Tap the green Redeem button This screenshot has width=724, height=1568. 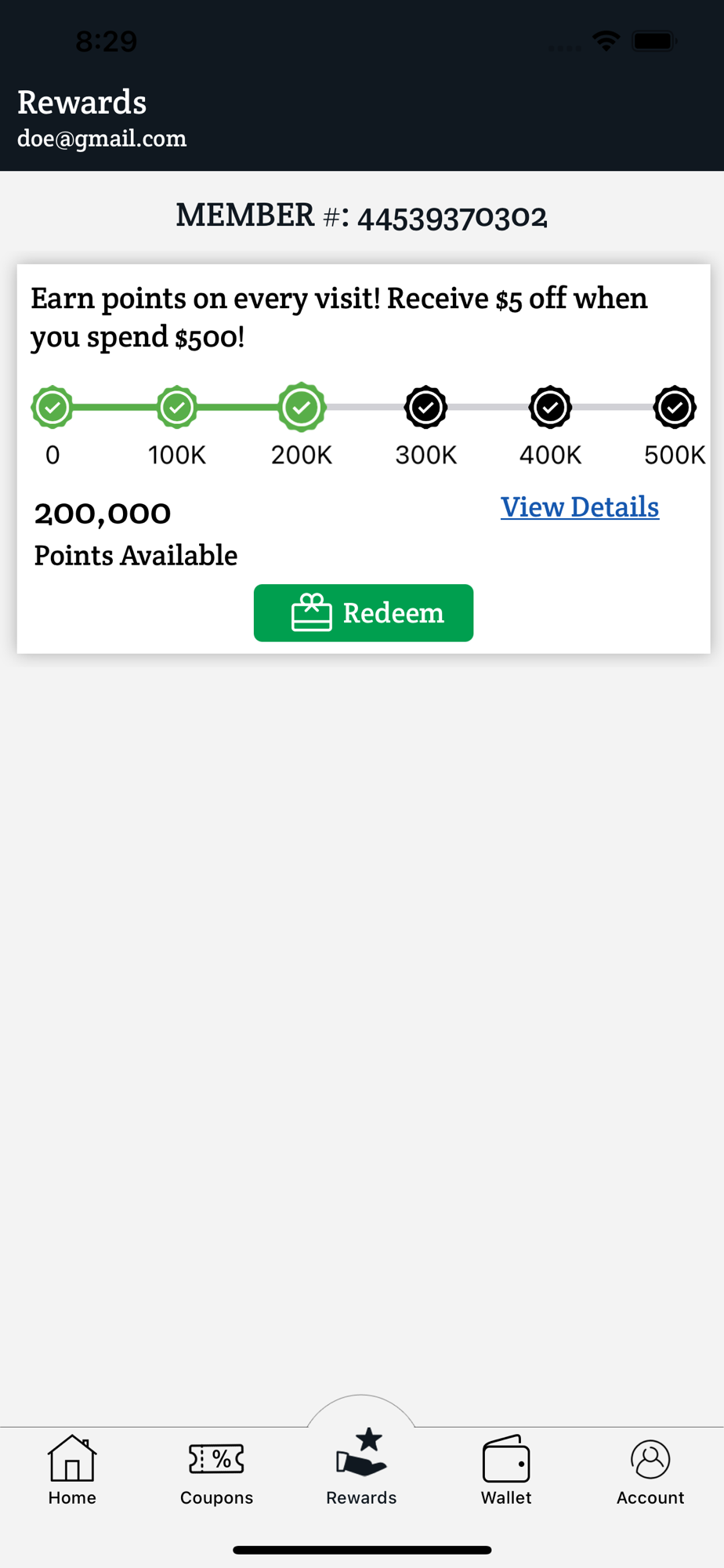tap(363, 612)
